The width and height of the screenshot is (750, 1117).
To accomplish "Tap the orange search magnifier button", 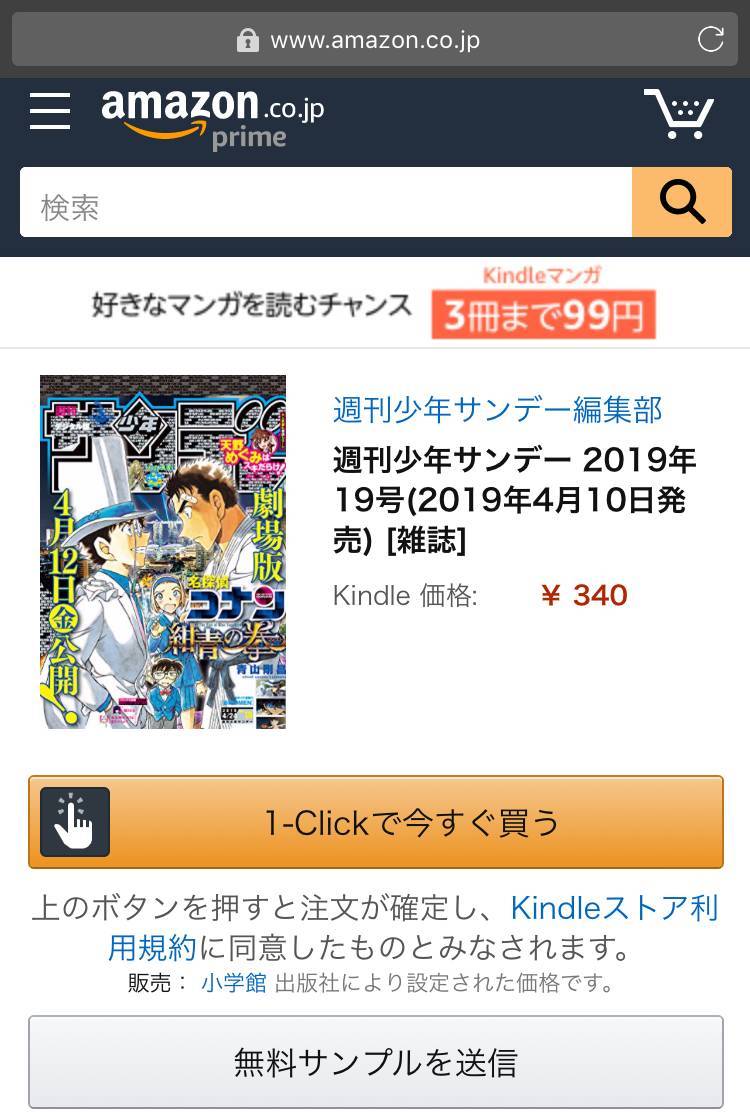I will point(682,203).
